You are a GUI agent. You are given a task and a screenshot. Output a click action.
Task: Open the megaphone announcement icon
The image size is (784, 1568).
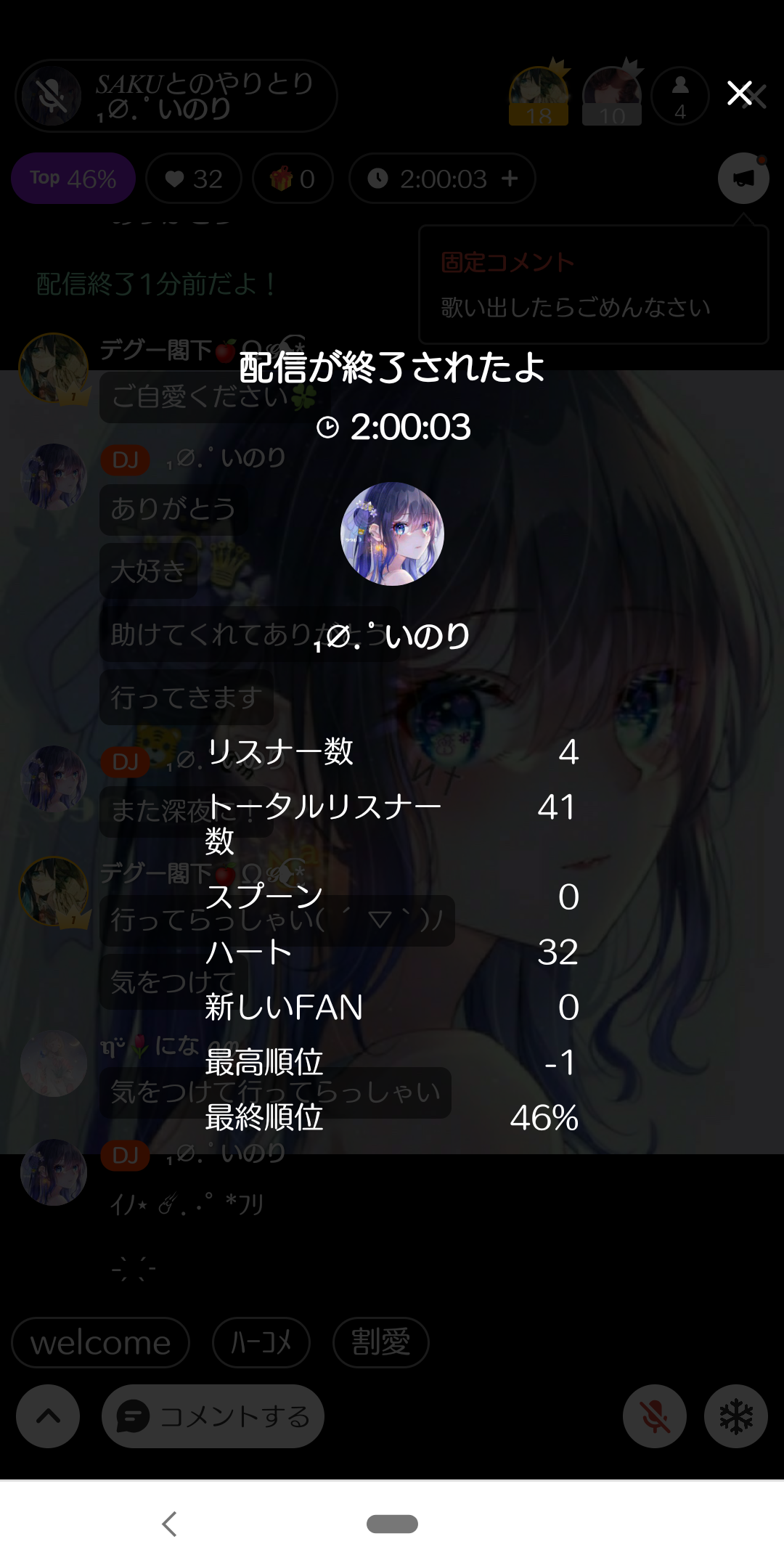pyautogui.click(x=742, y=179)
